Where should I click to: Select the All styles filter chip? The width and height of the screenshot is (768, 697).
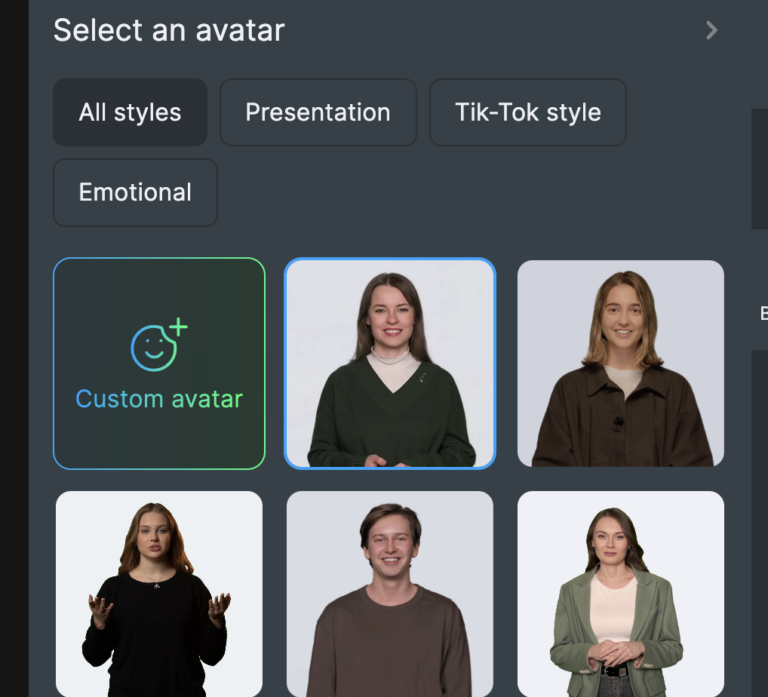point(130,112)
